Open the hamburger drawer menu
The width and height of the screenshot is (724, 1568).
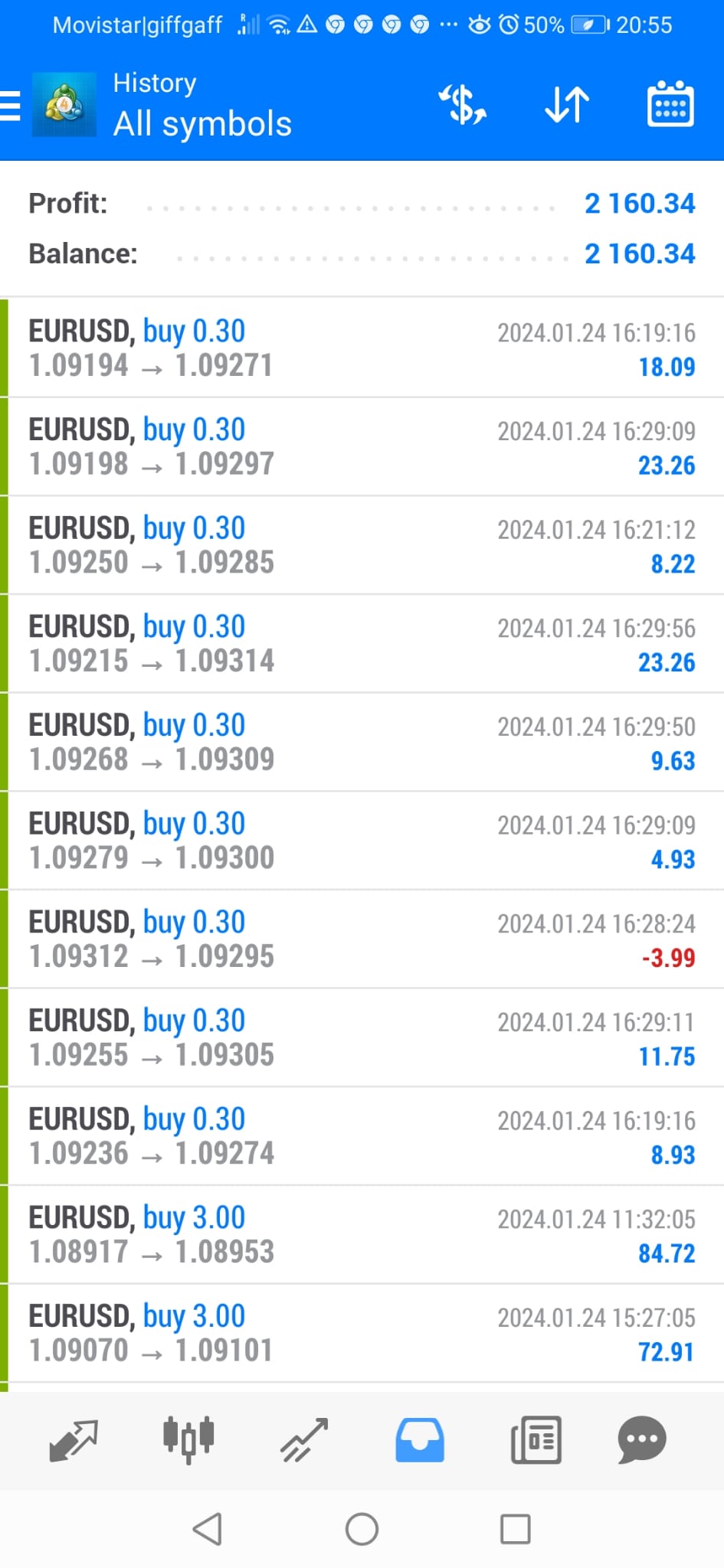[11, 106]
